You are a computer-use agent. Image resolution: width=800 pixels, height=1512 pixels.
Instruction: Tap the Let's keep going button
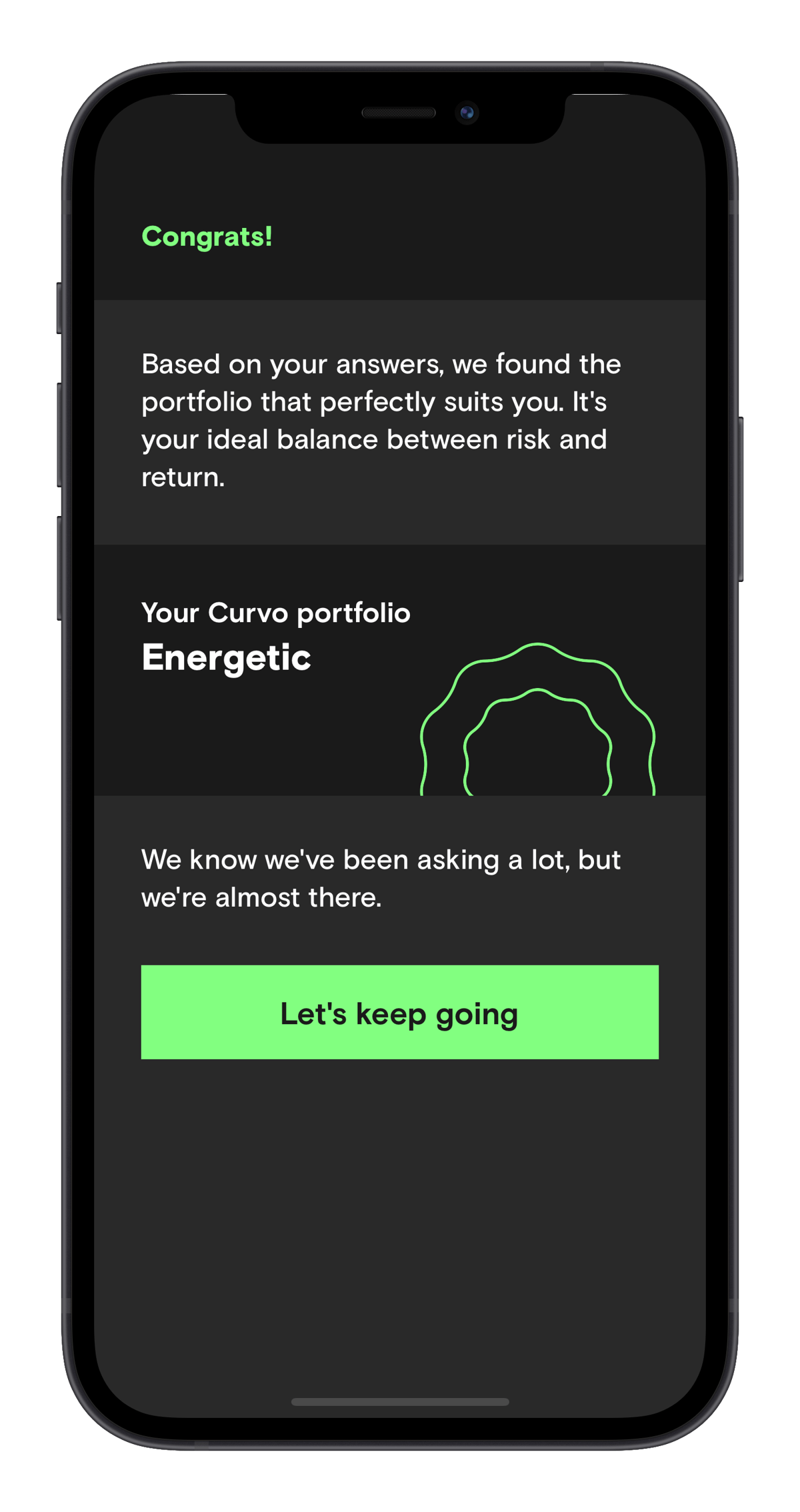click(x=399, y=1011)
